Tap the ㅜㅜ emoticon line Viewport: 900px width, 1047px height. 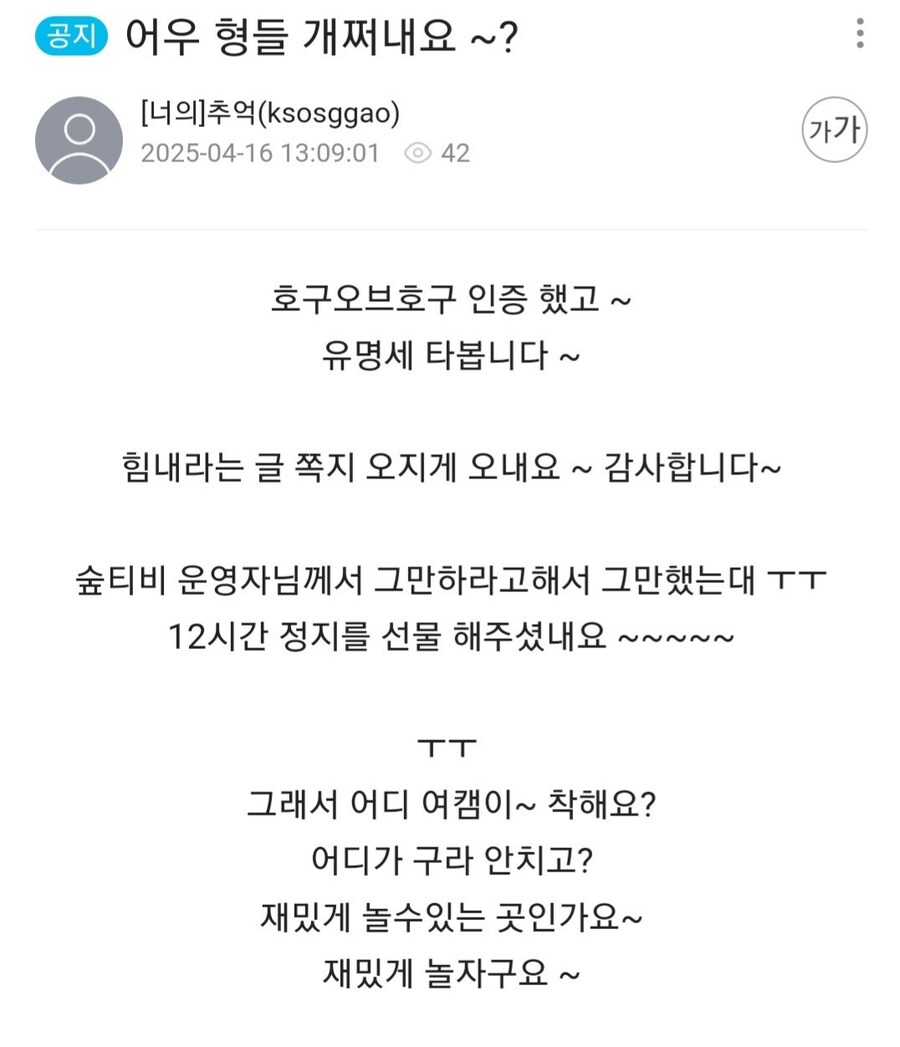click(x=449, y=745)
